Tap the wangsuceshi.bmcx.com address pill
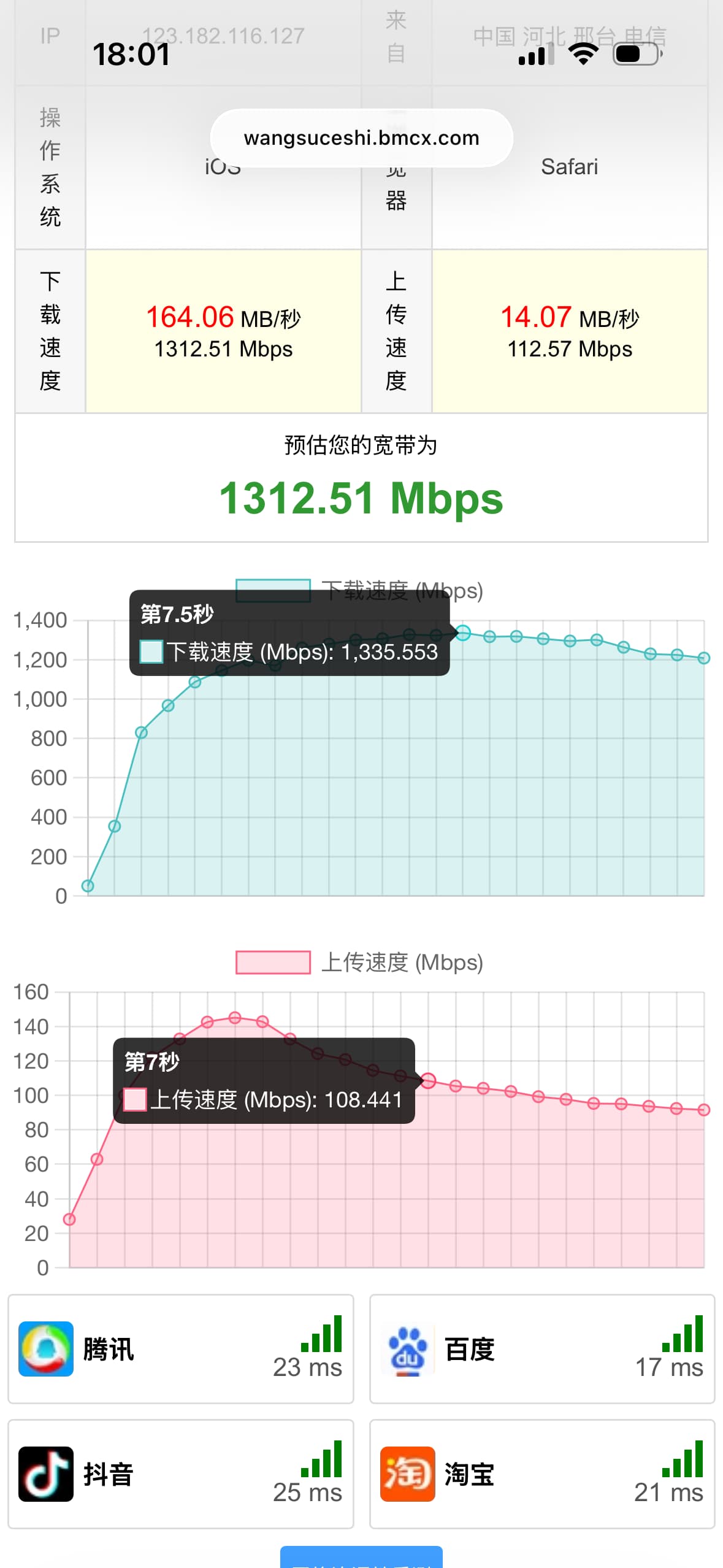The image size is (723, 1568). (x=361, y=138)
